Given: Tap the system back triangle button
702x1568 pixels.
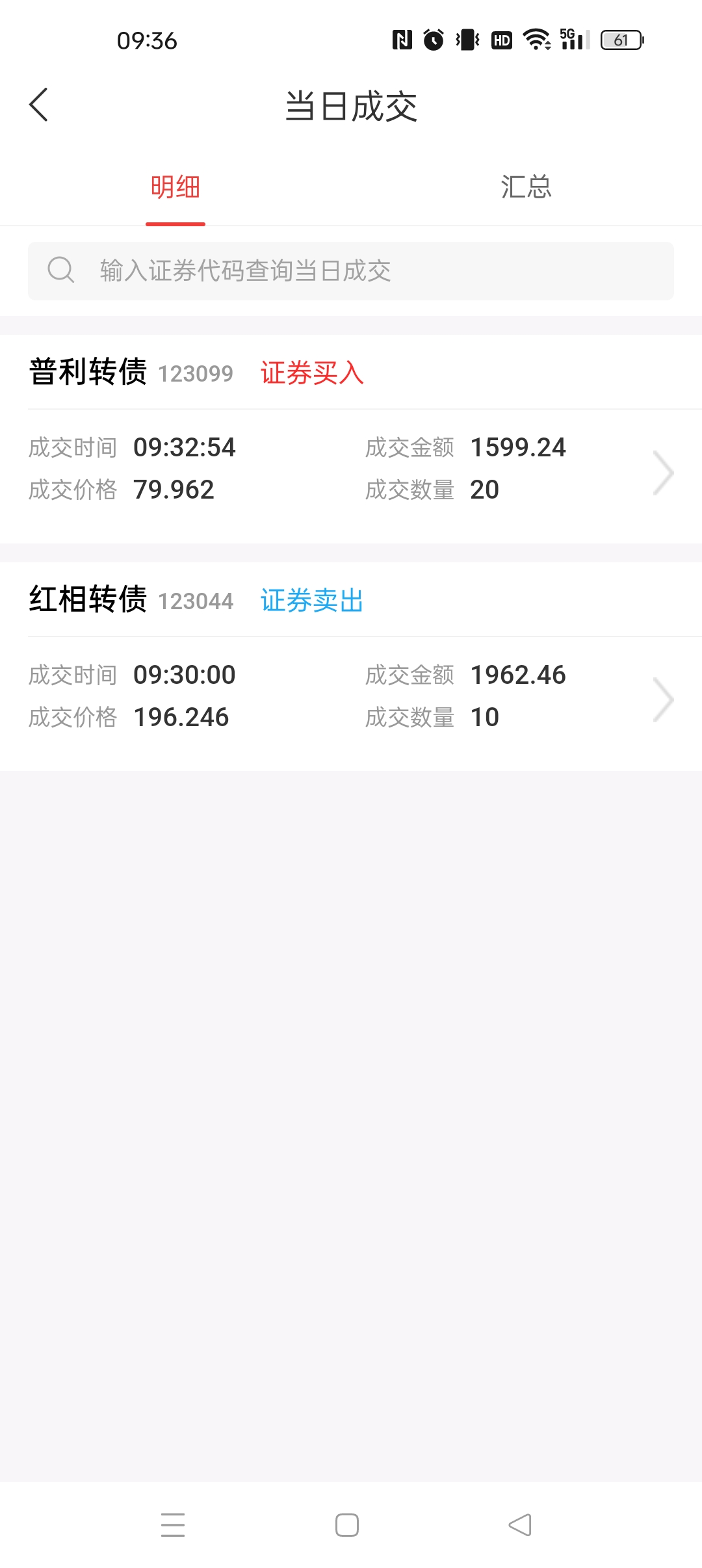Looking at the screenshot, I should 520,1524.
